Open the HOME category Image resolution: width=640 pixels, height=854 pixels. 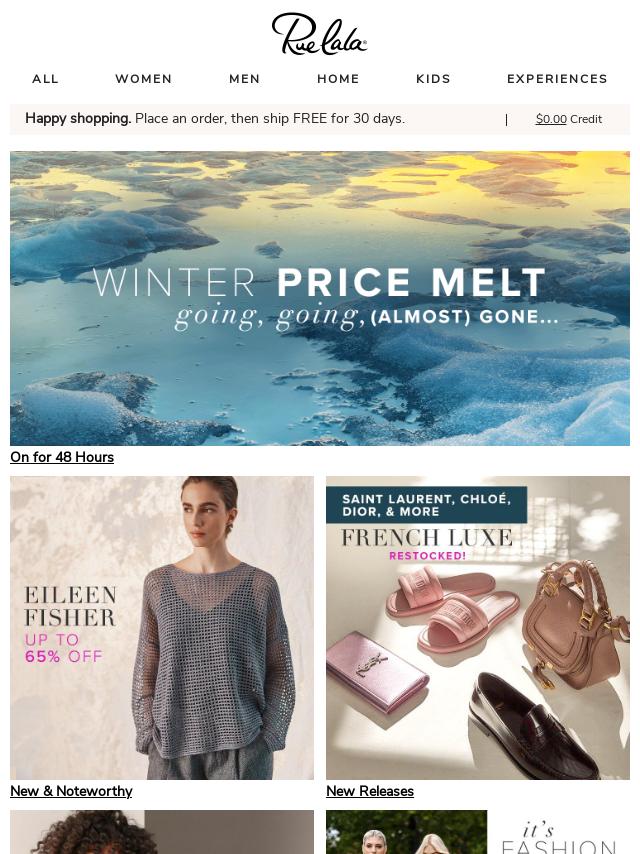click(x=338, y=79)
